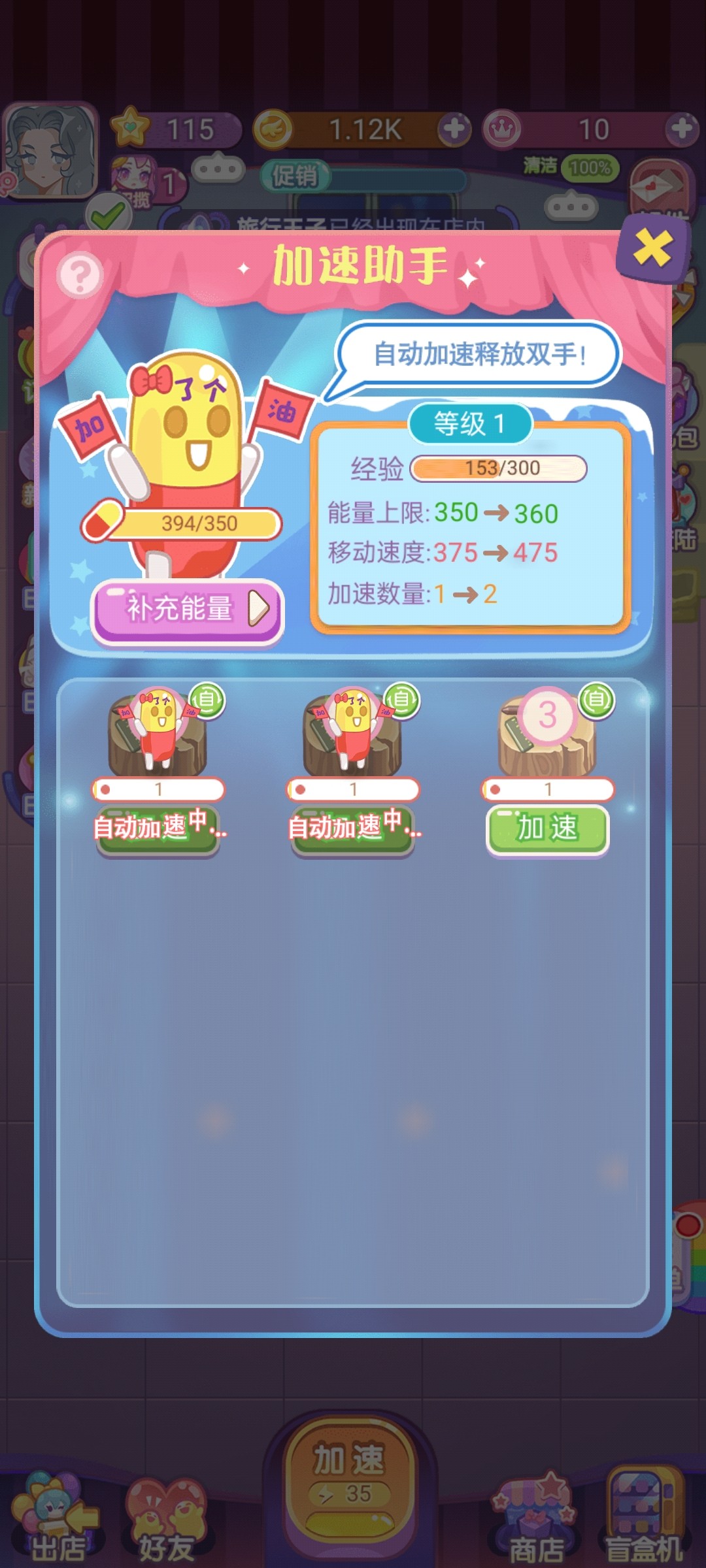Close the 加速助手 dialog

[652, 249]
